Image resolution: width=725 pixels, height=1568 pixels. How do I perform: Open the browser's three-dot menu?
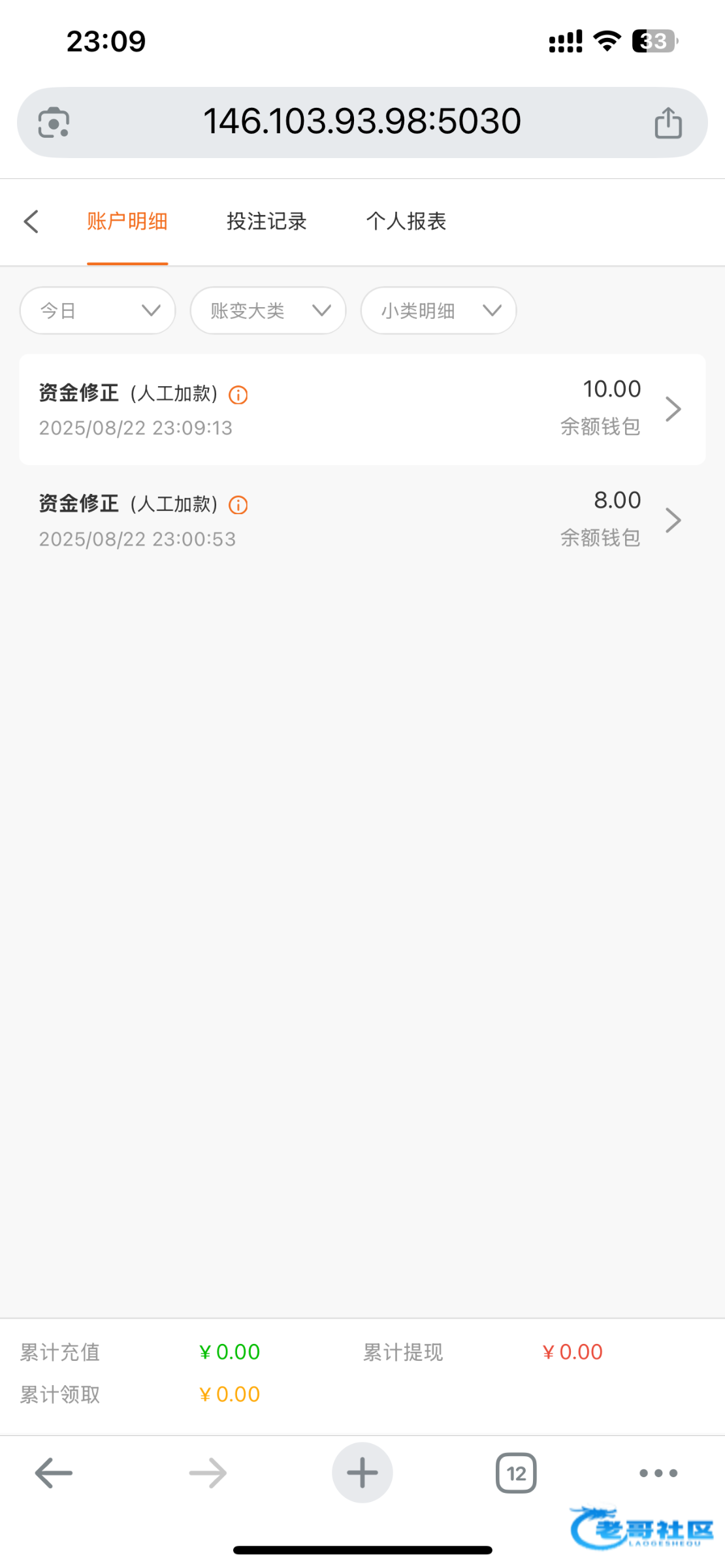coord(658,1473)
